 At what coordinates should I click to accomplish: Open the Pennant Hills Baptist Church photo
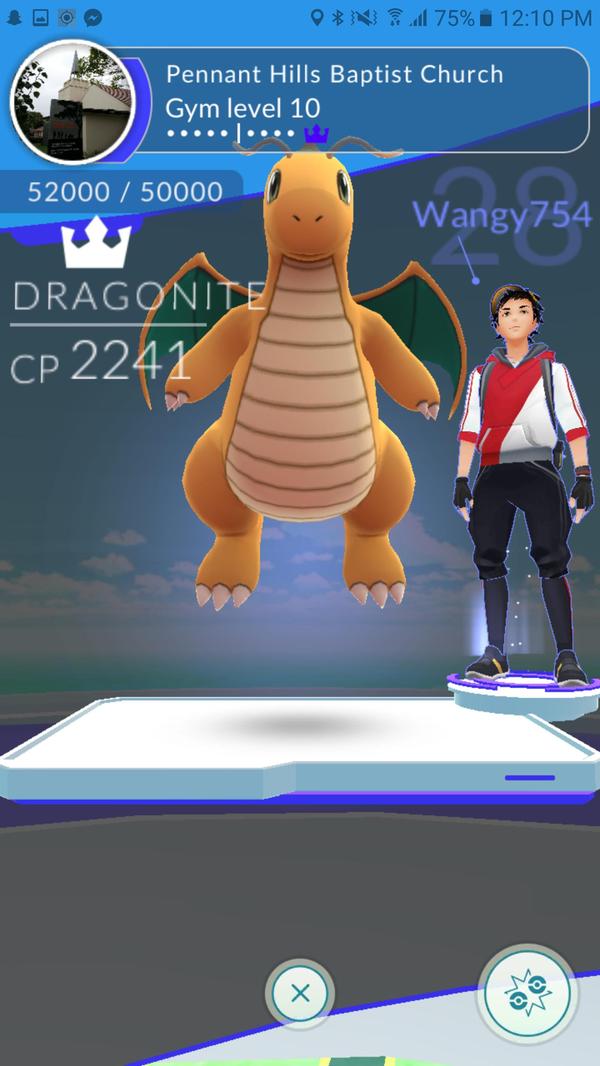pos(72,100)
